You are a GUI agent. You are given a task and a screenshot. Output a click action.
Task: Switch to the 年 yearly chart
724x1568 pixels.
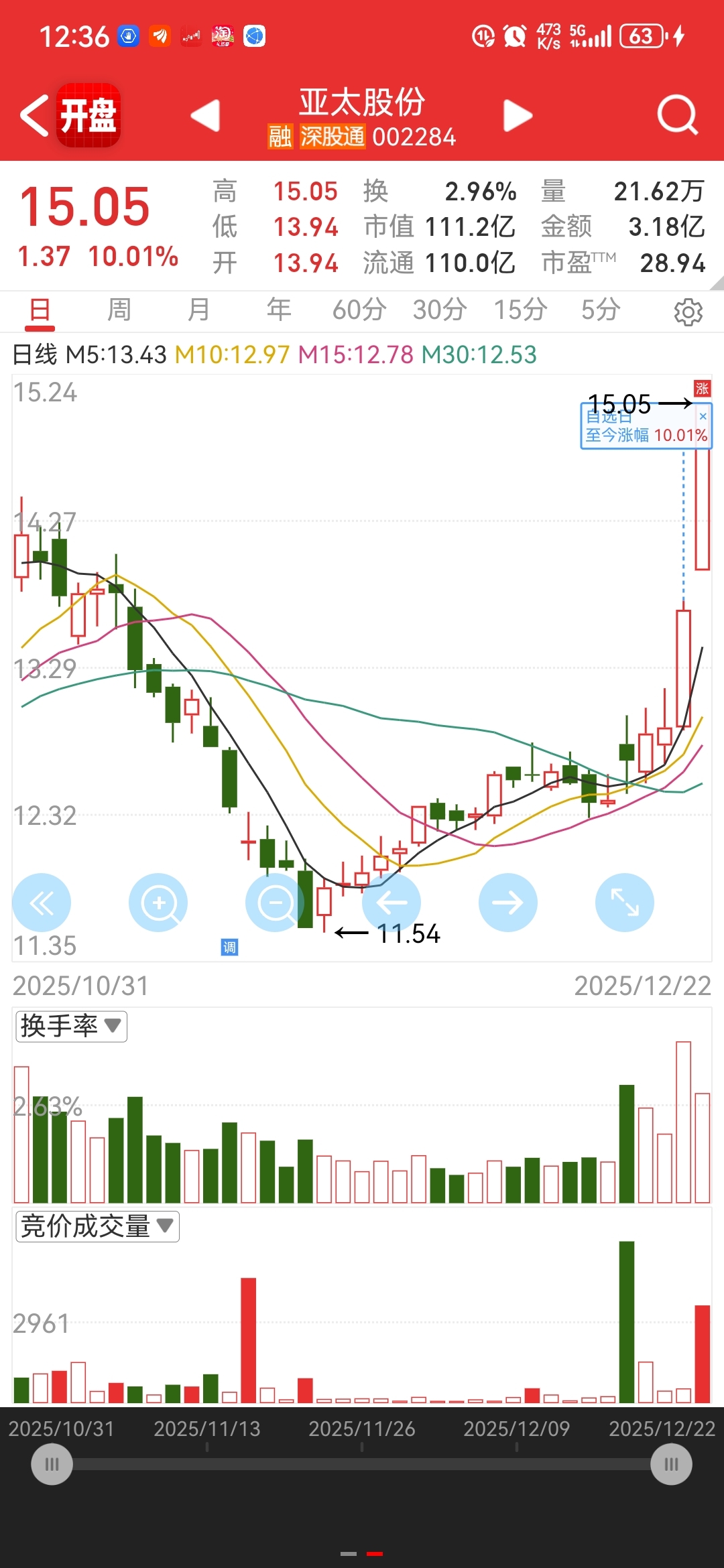279,310
